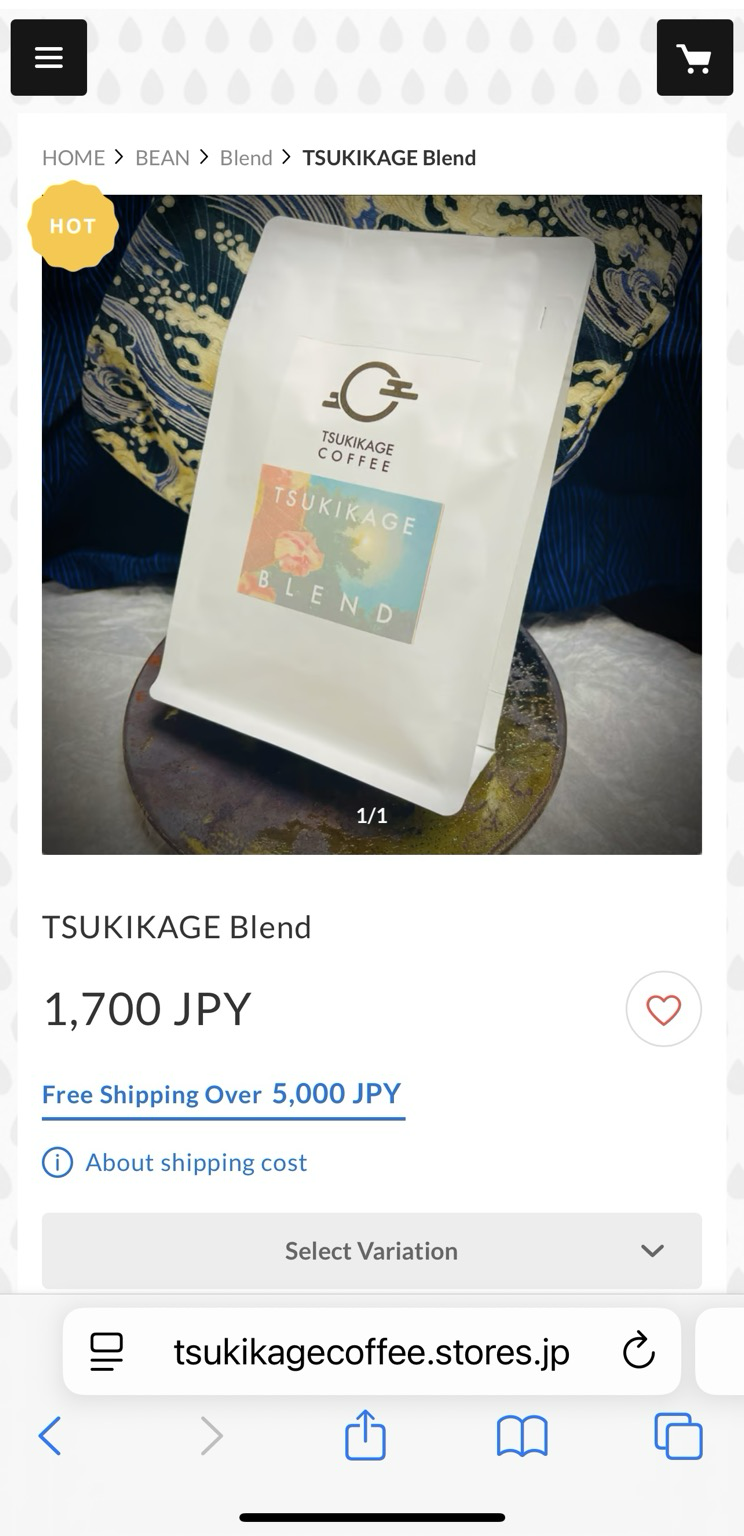Go to HOME in the breadcrumb
The image size is (744, 1536).
pos(73,158)
